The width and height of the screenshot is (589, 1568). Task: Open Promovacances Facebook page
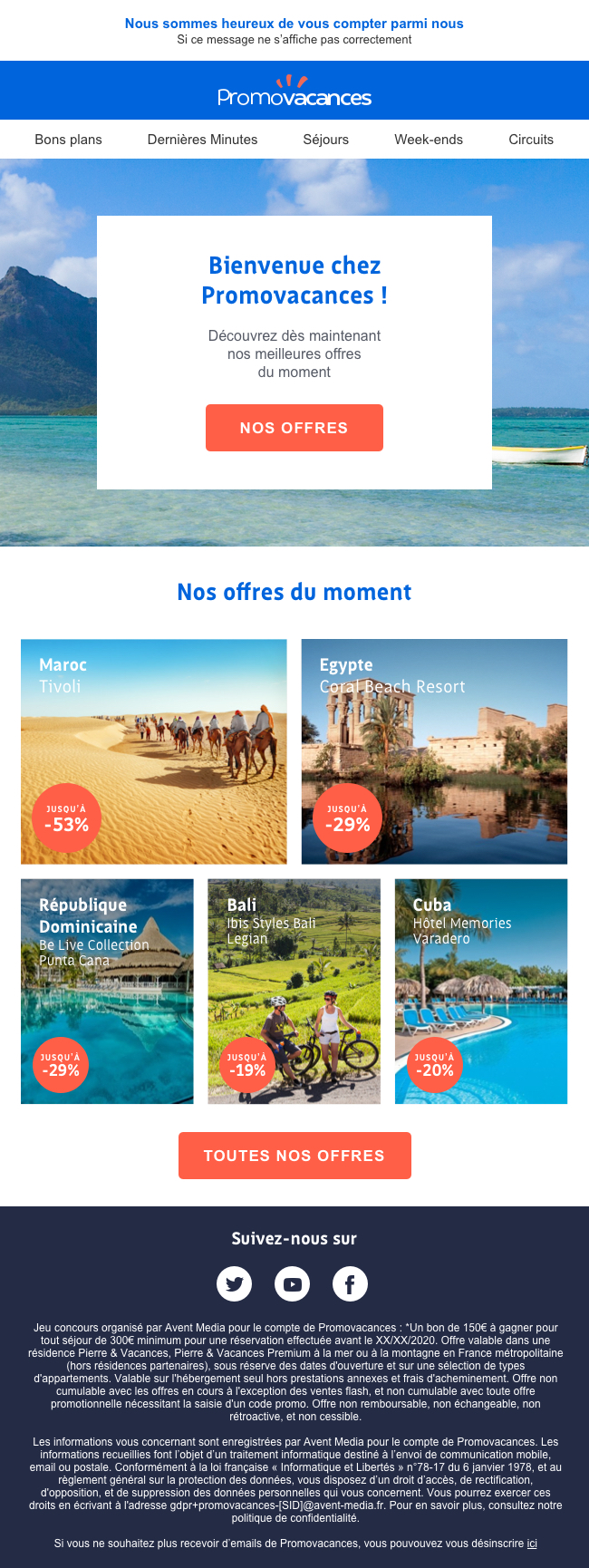click(350, 1284)
